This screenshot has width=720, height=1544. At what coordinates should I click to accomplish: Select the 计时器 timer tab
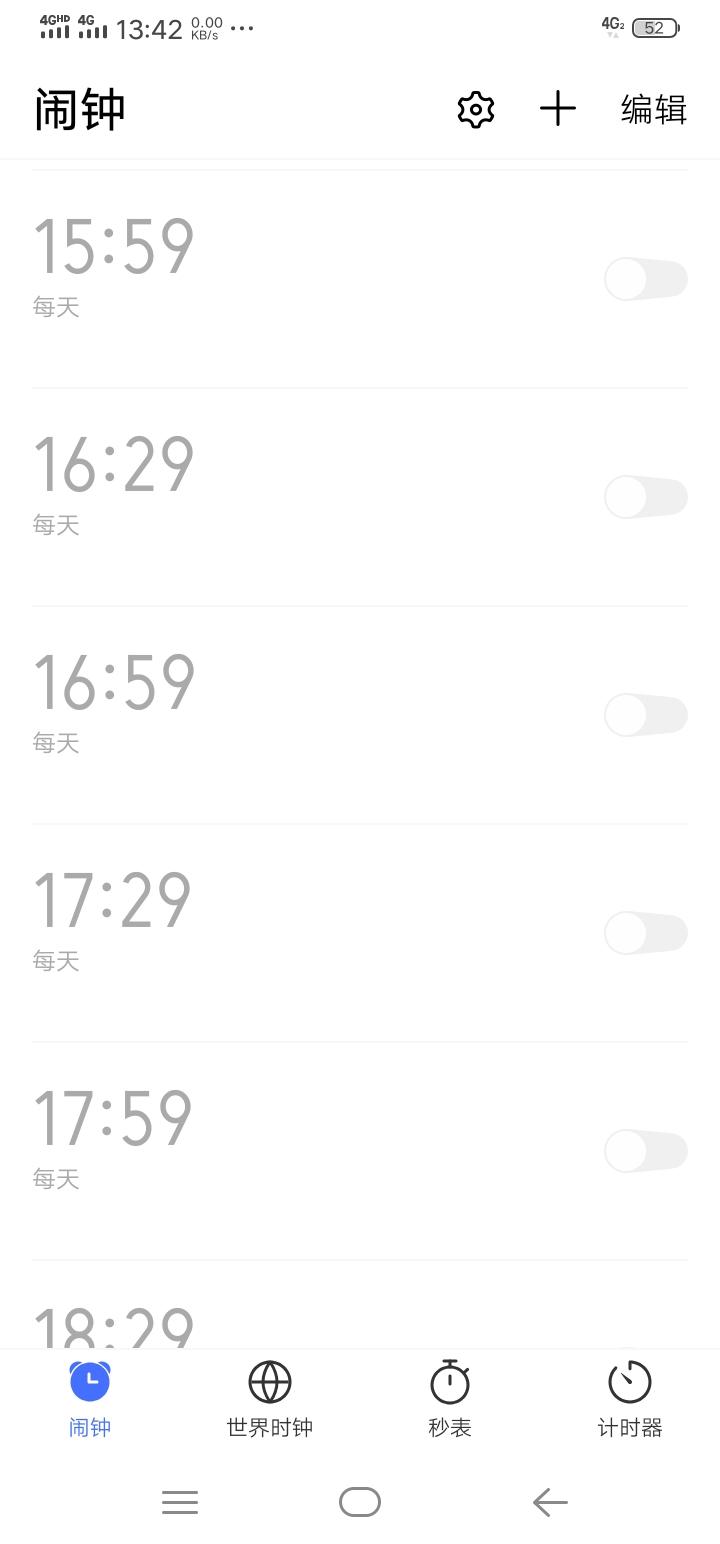point(630,1400)
